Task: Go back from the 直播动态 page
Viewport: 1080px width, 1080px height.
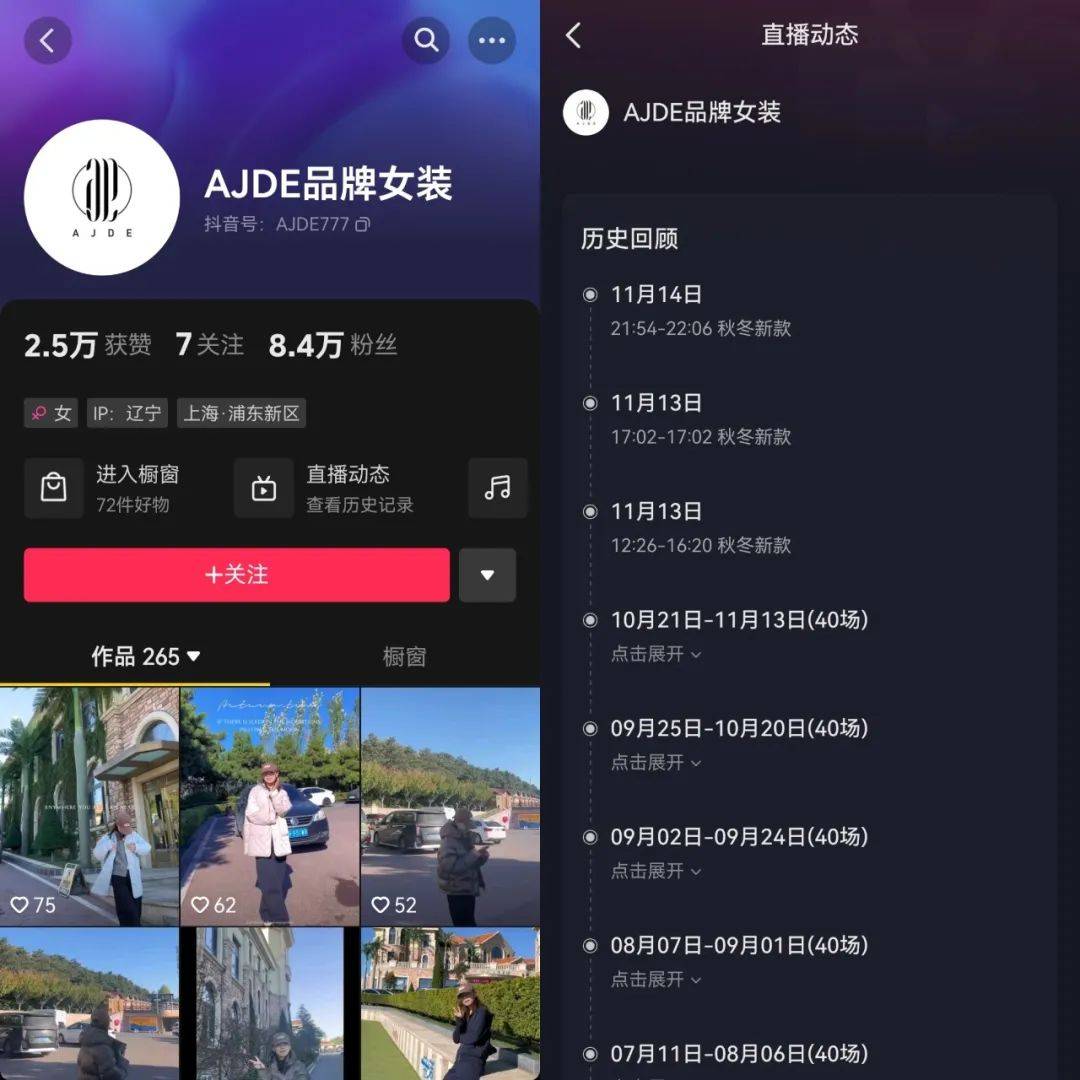Action: pyautogui.click(x=573, y=36)
